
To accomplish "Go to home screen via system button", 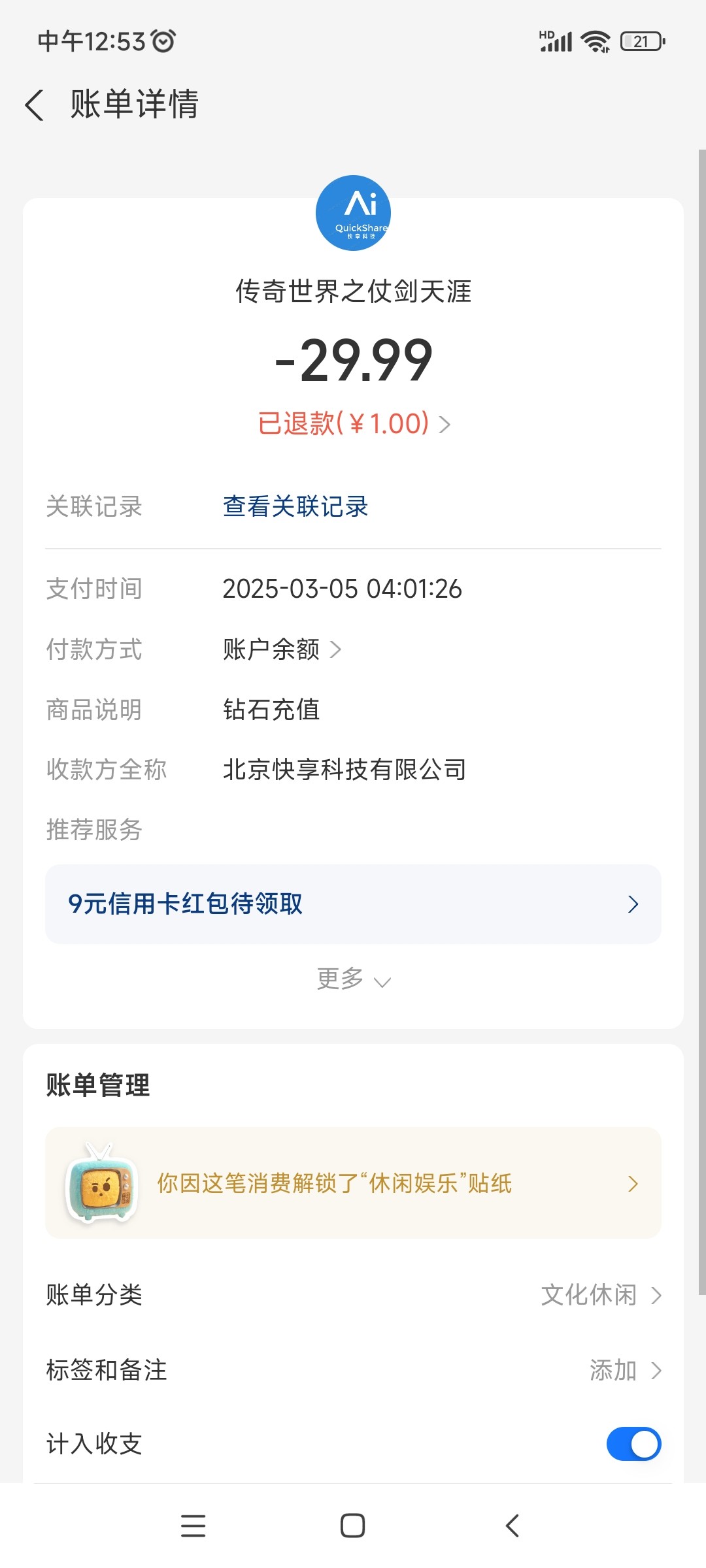I will pyautogui.click(x=353, y=1526).
